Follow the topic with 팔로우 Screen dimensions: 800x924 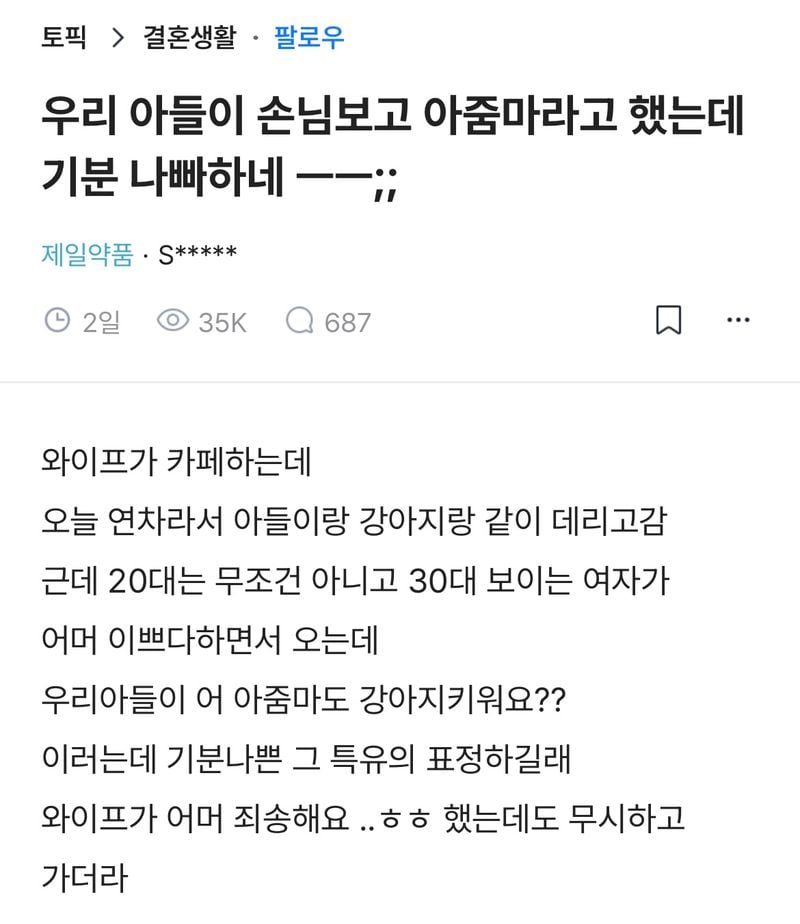click(309, 38)
